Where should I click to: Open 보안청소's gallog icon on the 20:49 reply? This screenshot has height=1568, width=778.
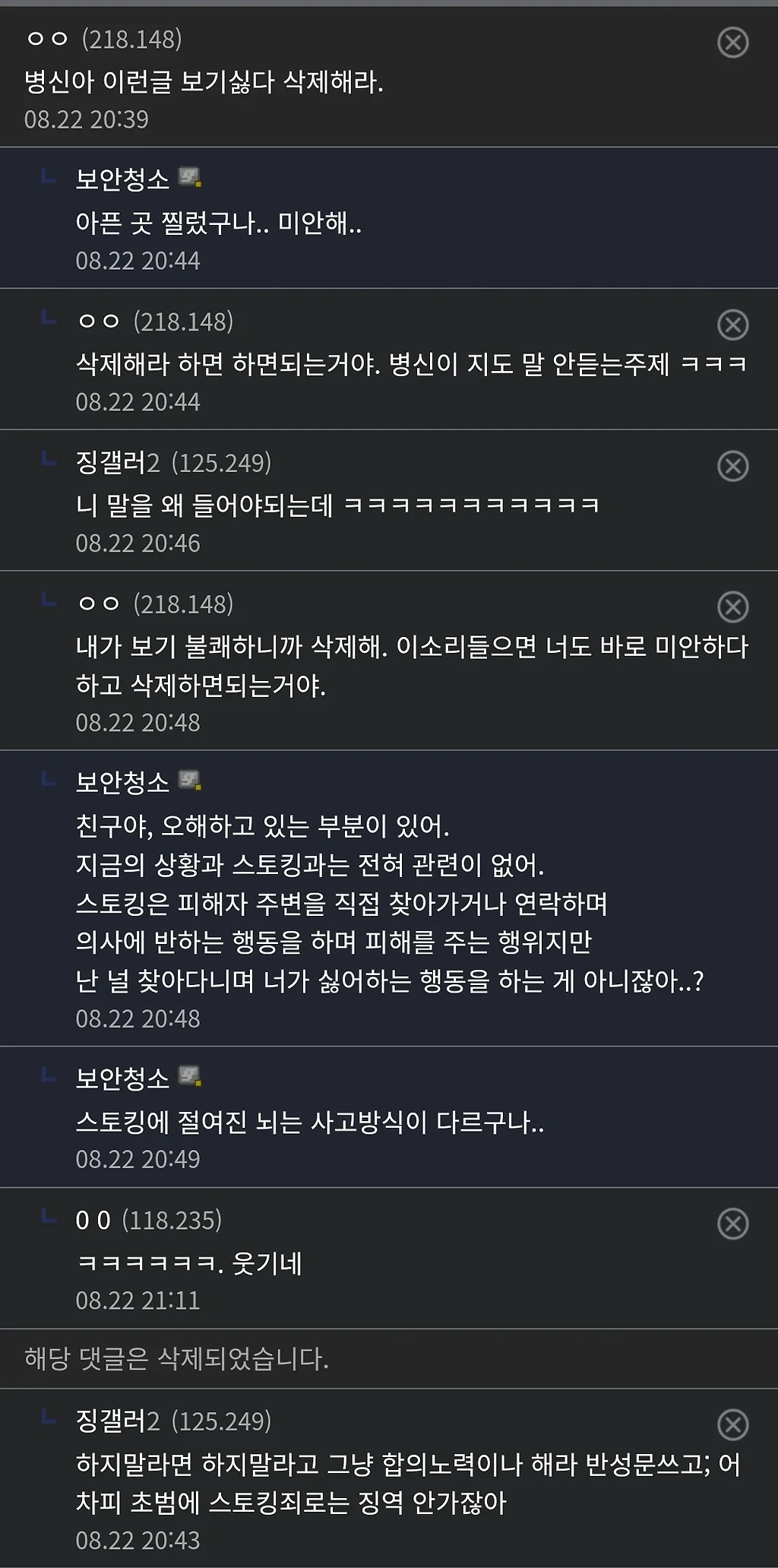189,1076
